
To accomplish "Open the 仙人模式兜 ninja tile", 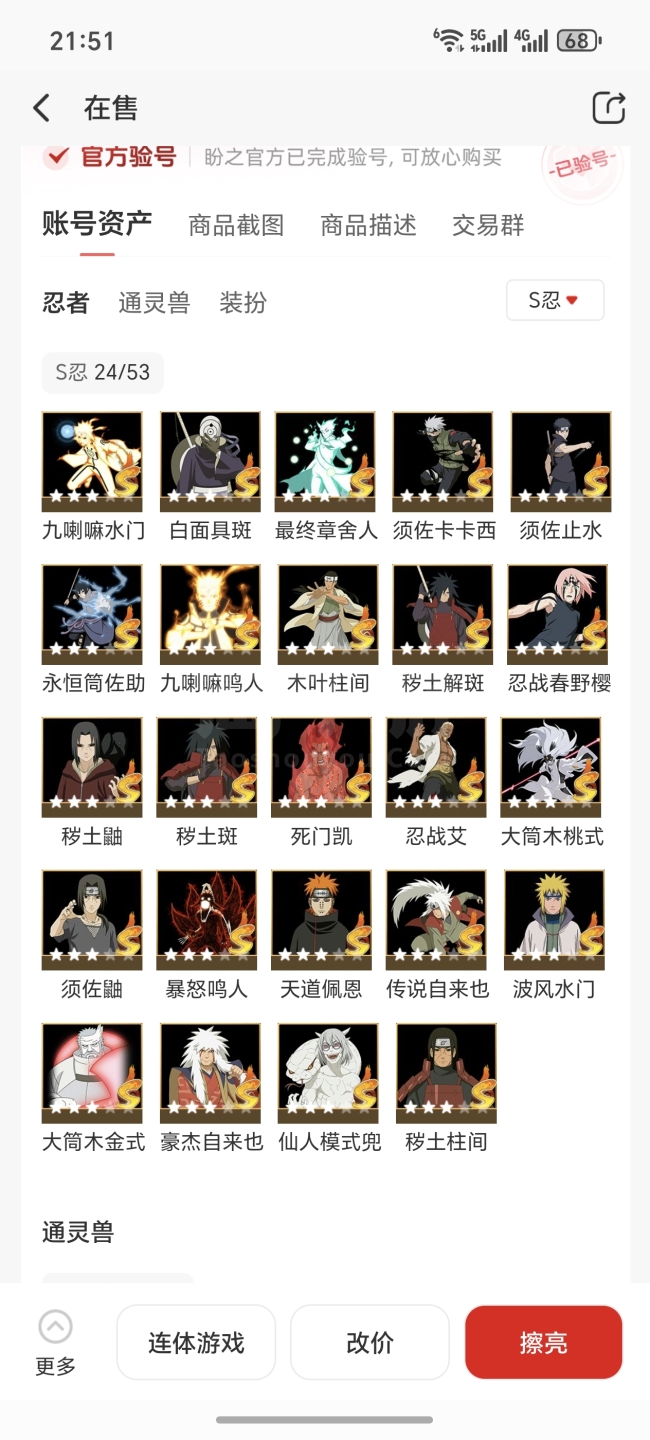I will point(329,1088).
